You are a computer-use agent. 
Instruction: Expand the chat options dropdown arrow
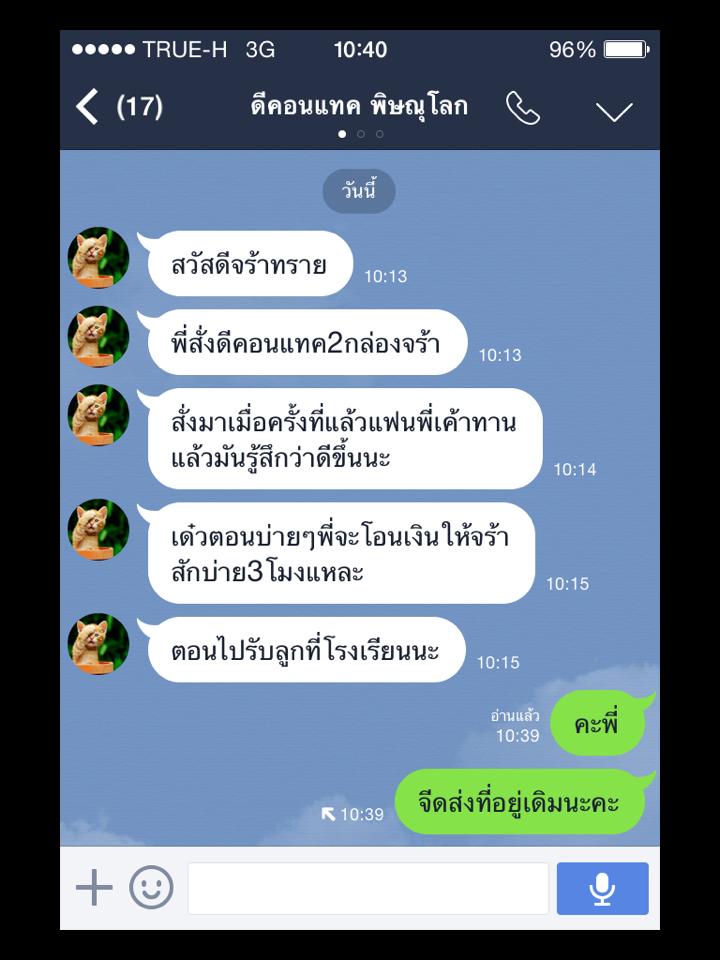tap(614, 110)
